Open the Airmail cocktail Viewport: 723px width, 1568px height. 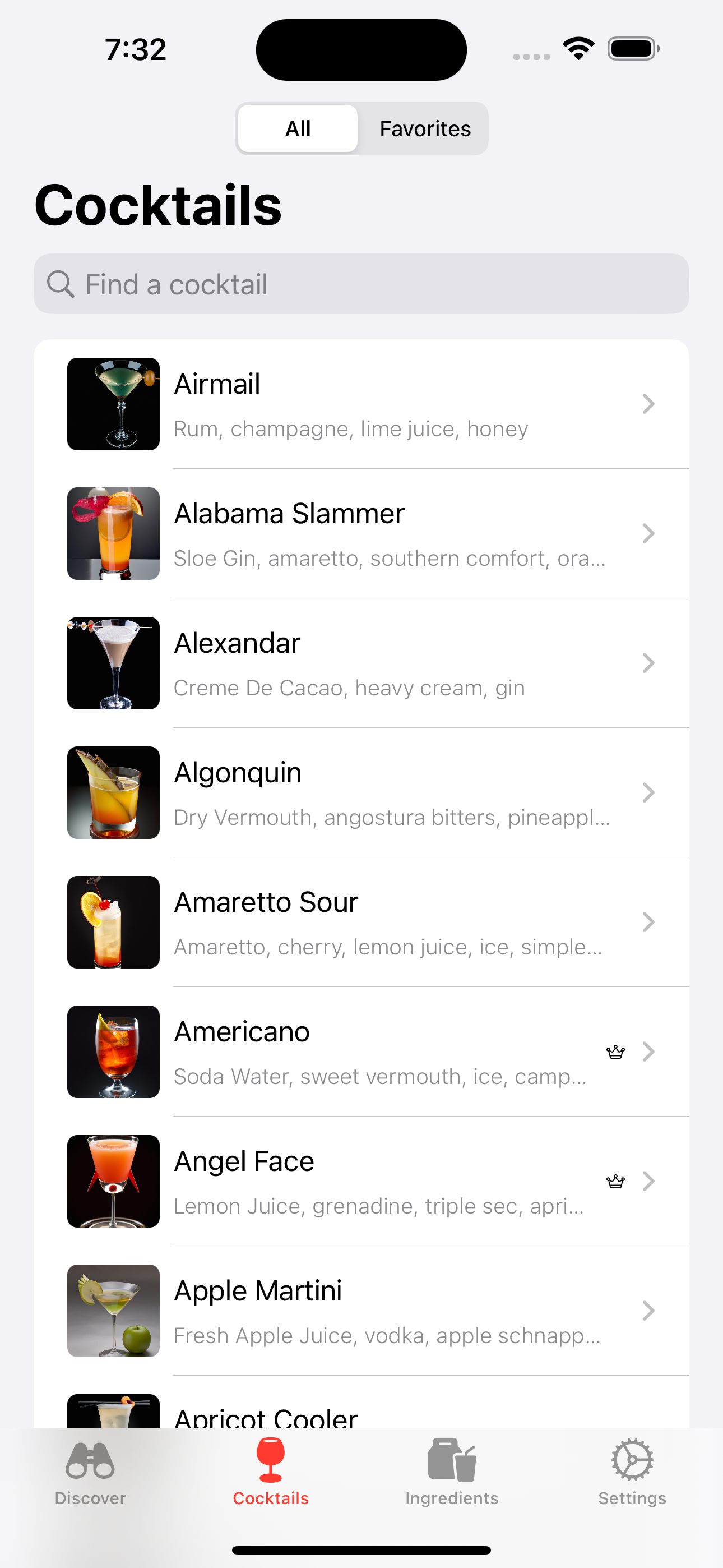point(361,404)
